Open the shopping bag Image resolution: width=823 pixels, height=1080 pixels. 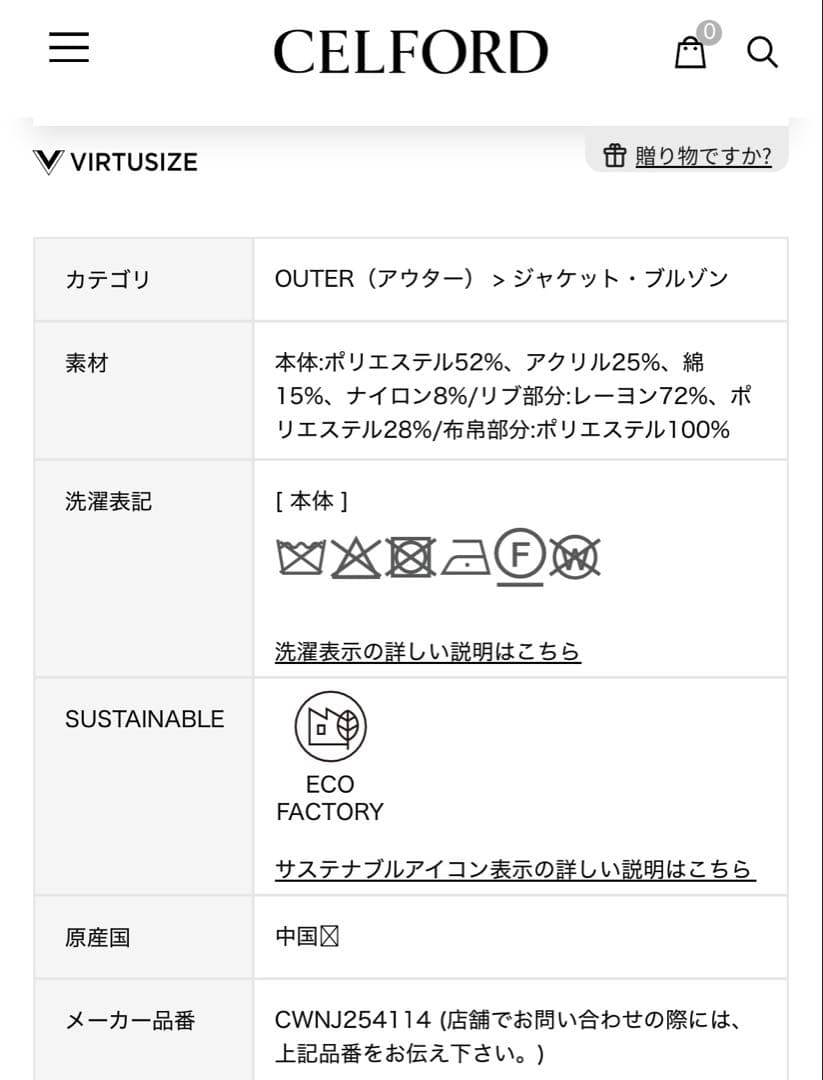[x=690, y=52]
